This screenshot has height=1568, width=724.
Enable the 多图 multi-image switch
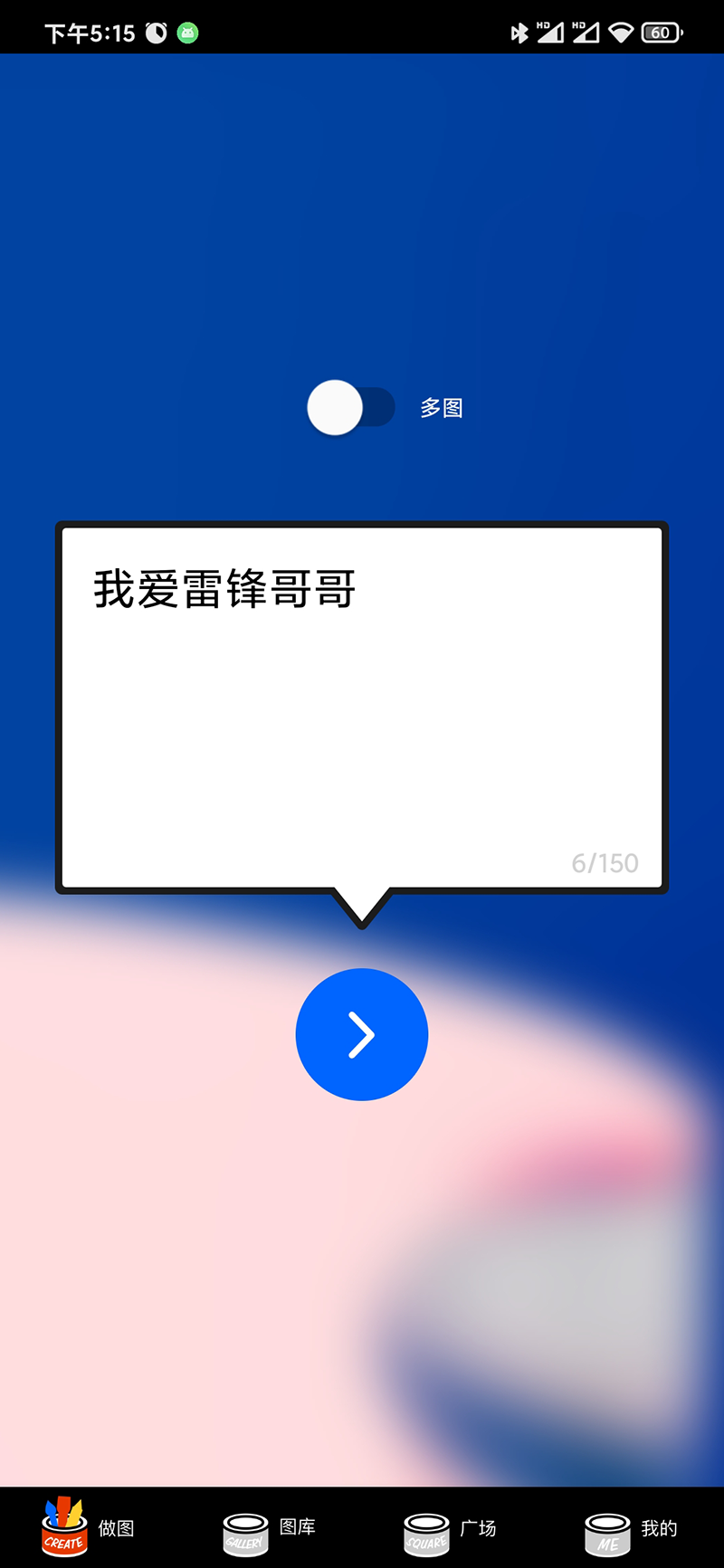(351, 408)
